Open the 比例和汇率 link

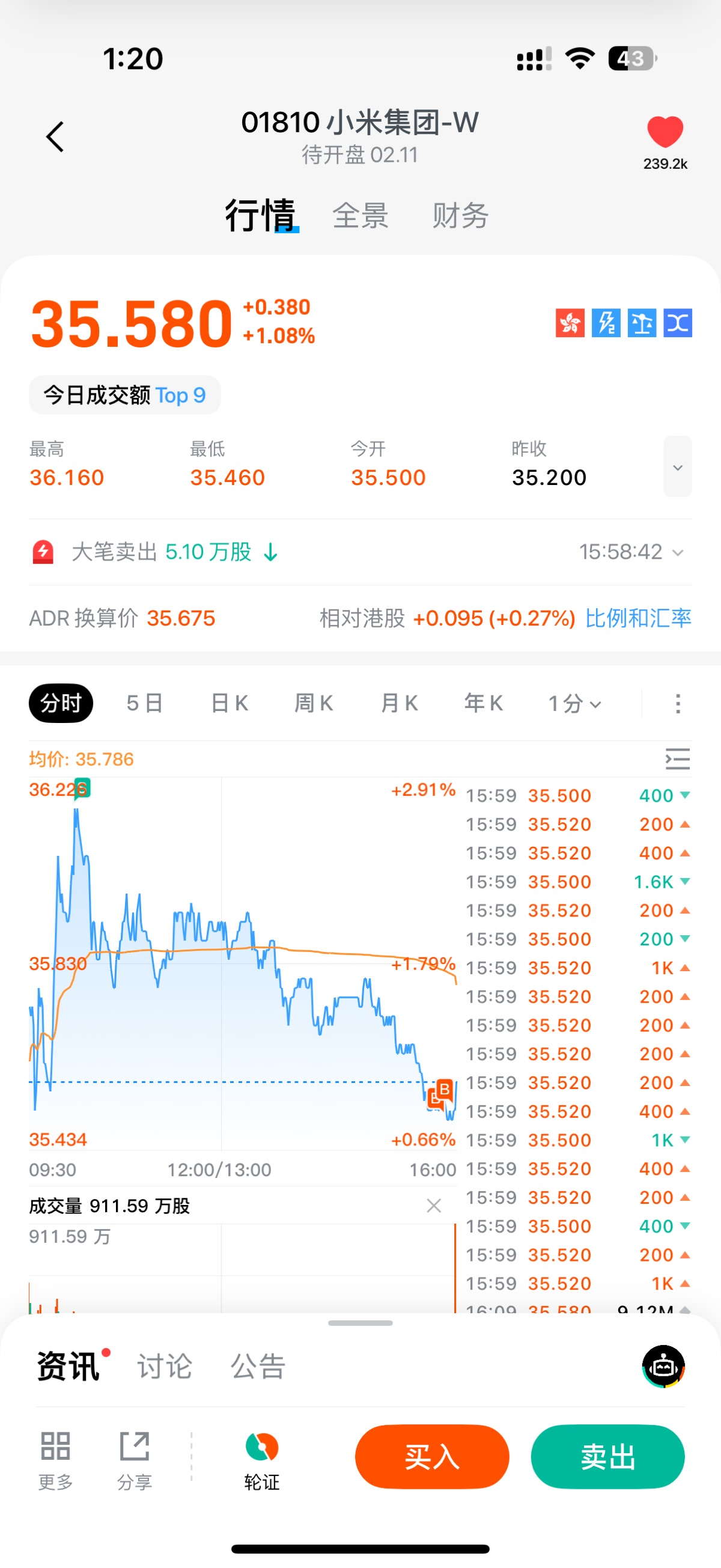637,618
